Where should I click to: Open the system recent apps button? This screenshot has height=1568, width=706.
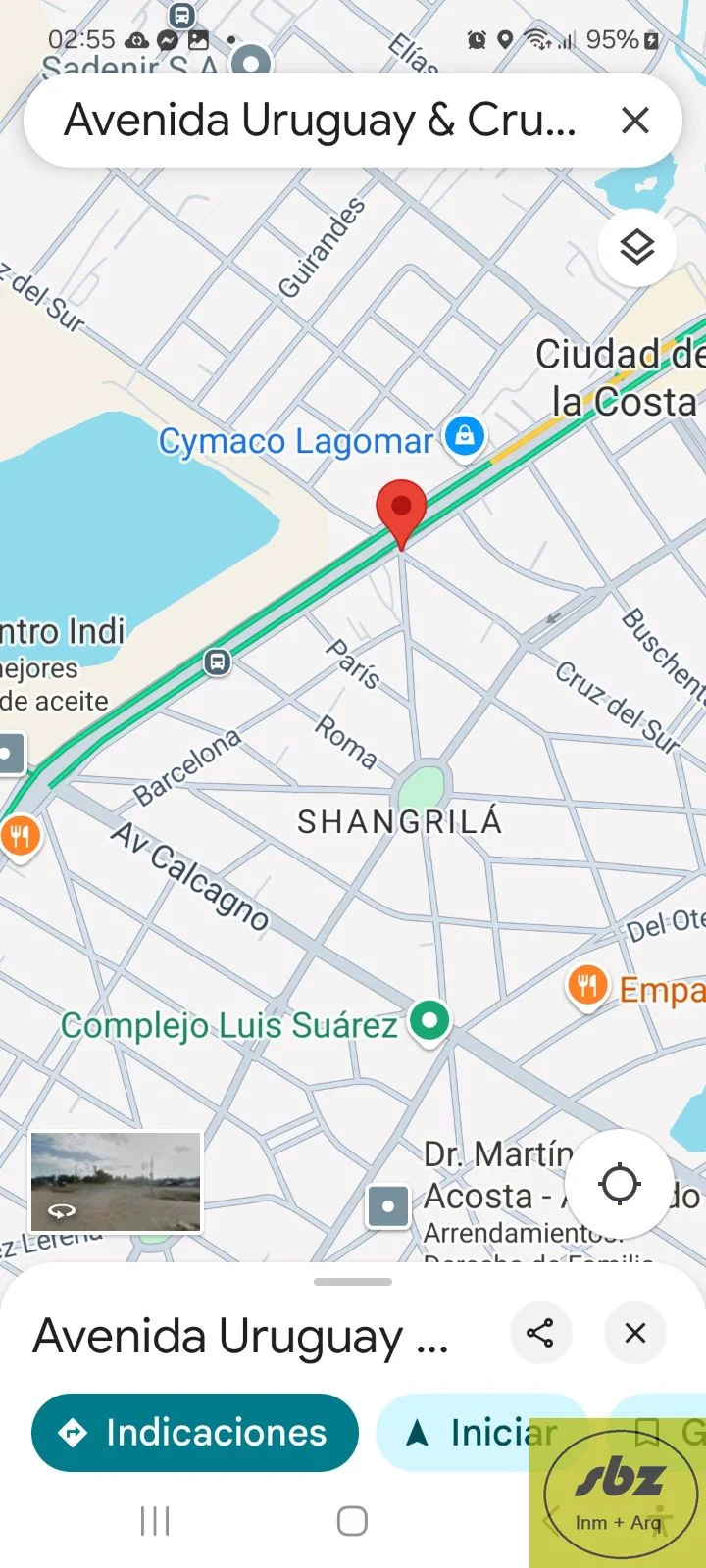click(x=155, y=1521)
